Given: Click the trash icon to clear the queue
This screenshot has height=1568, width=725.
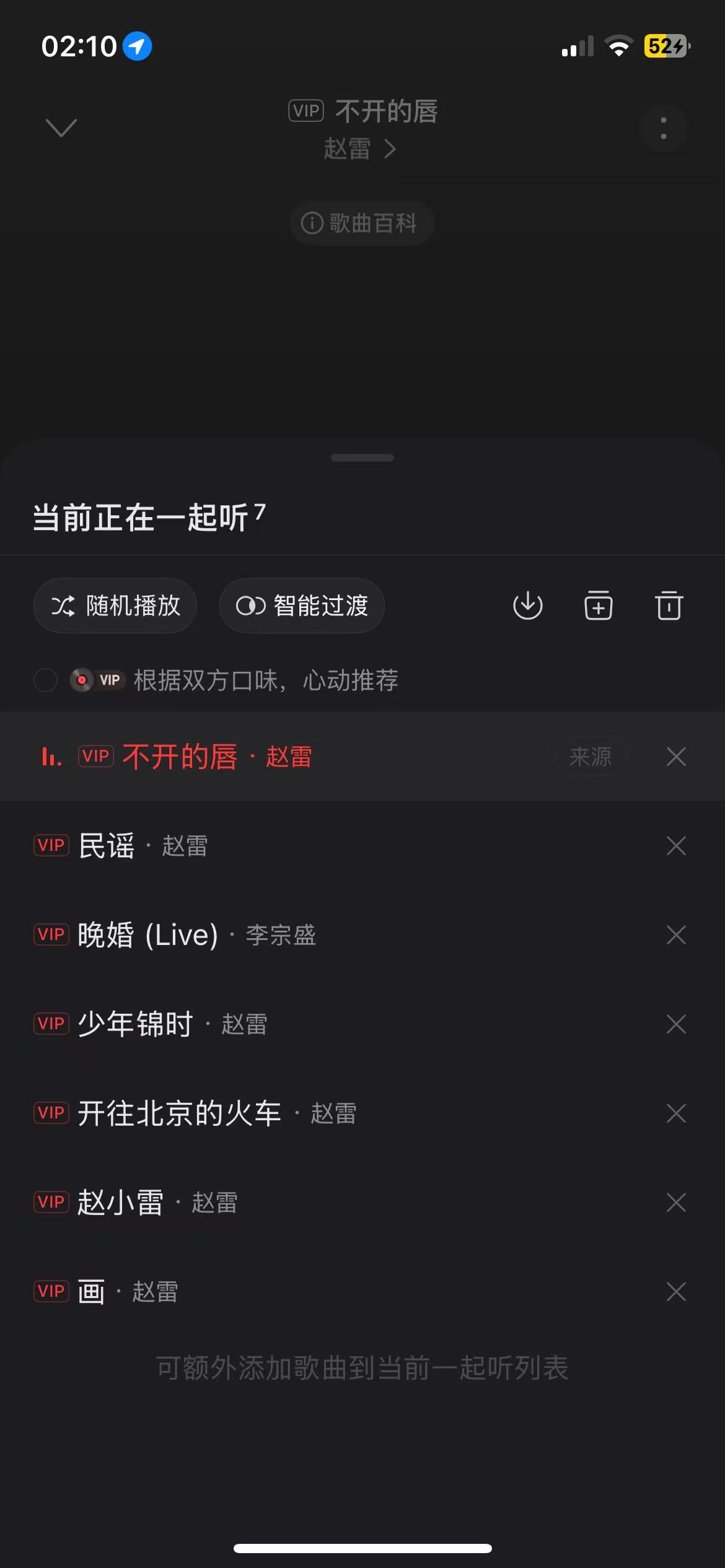Looking at the screenshot, I should [x=669, y=606].
